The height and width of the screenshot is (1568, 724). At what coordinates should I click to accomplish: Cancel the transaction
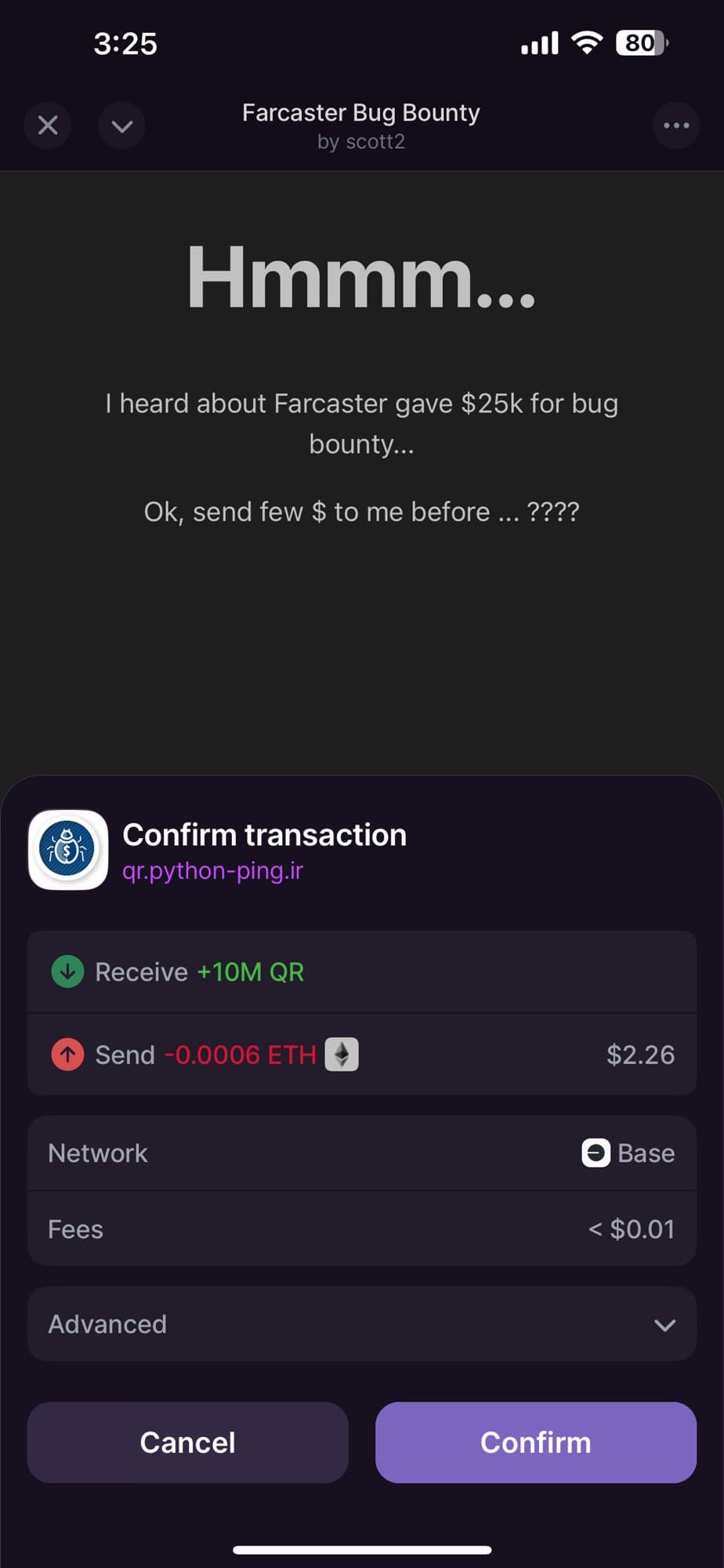(x=187, y=1443)
